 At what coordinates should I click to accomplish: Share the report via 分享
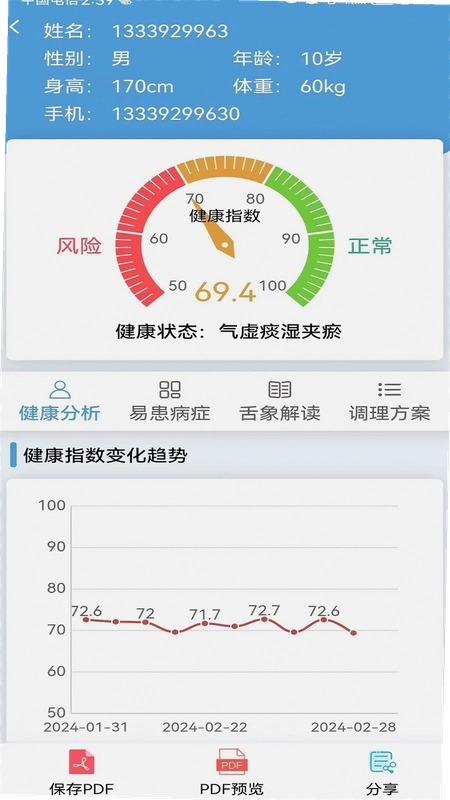pyautogui.click(x=382, y=772)
